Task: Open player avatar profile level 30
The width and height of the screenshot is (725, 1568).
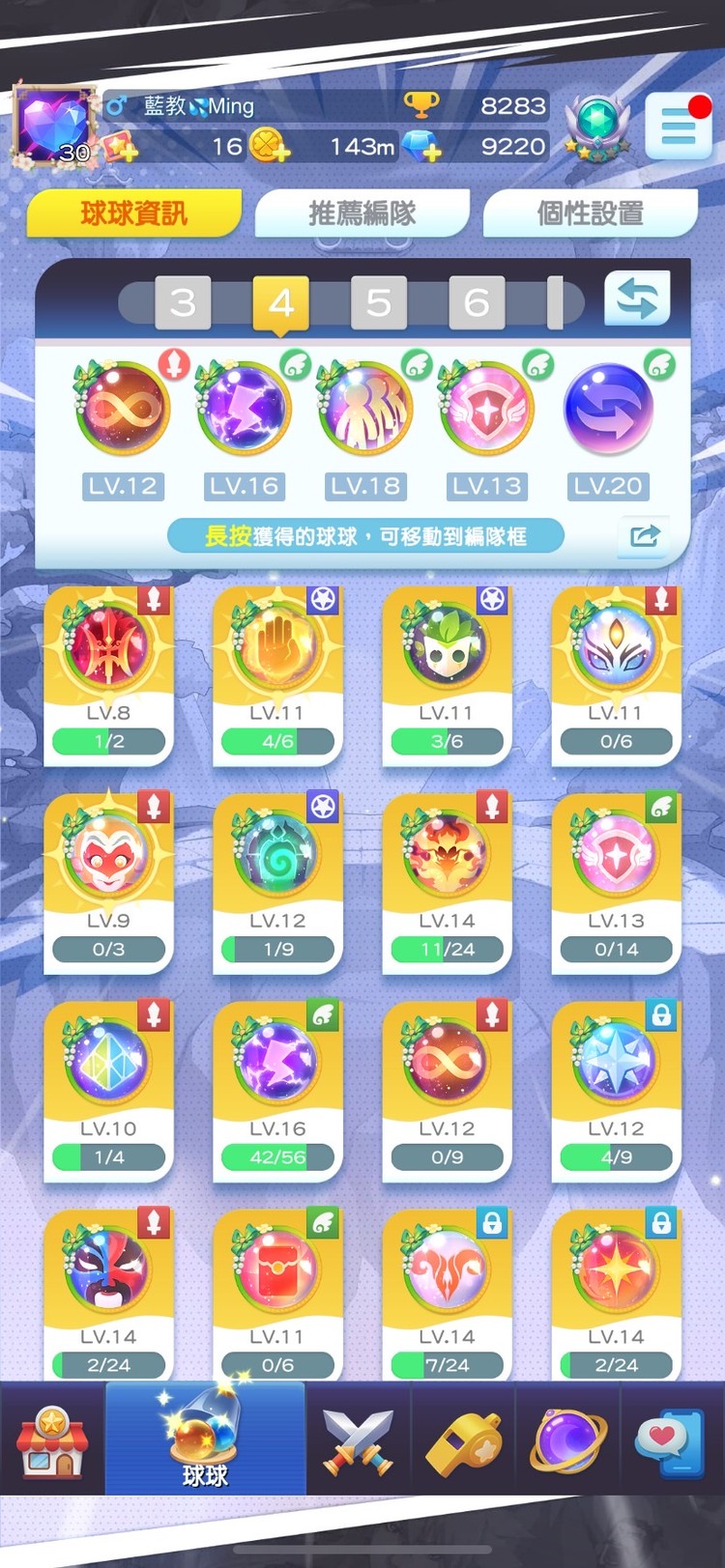Action: pos(54,126)
